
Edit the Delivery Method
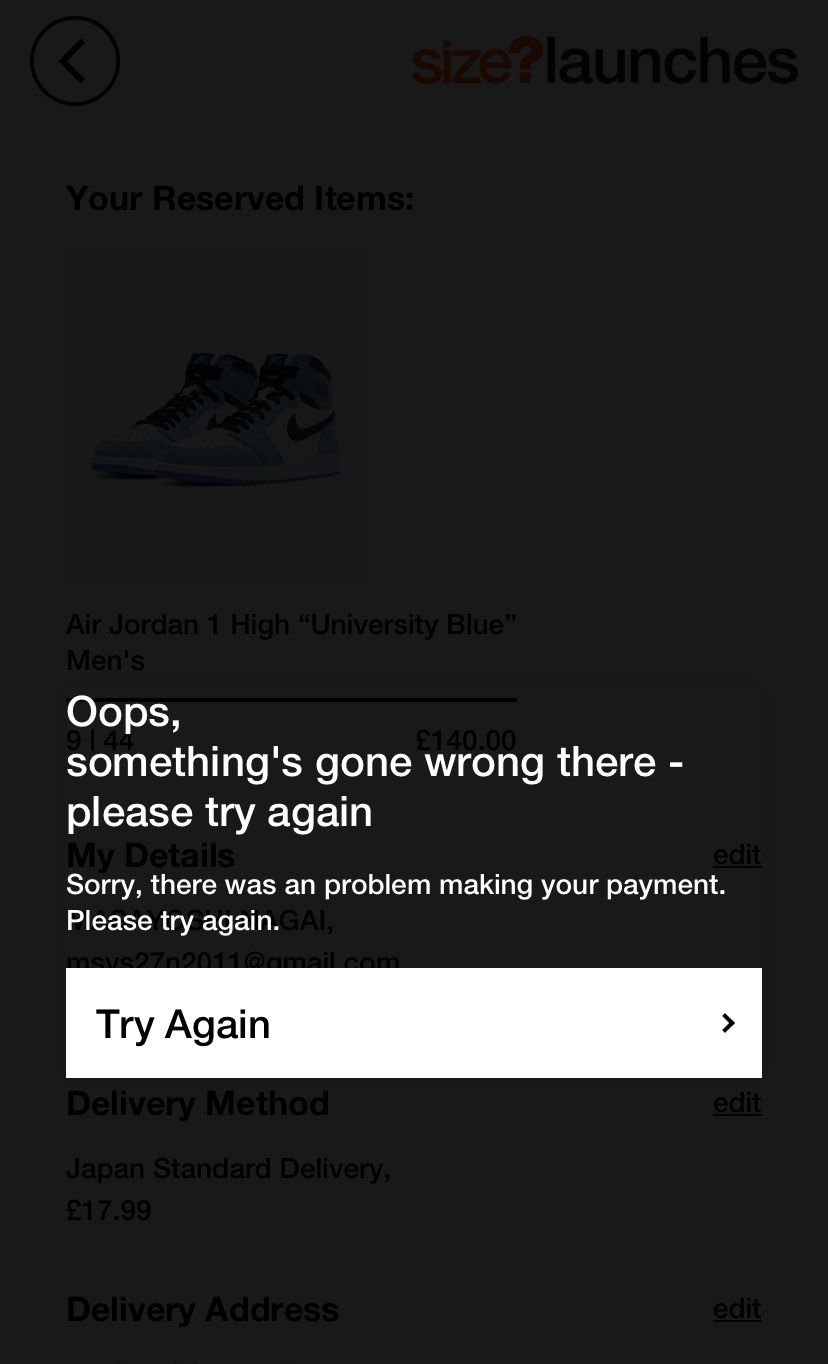coord(737,1103)
